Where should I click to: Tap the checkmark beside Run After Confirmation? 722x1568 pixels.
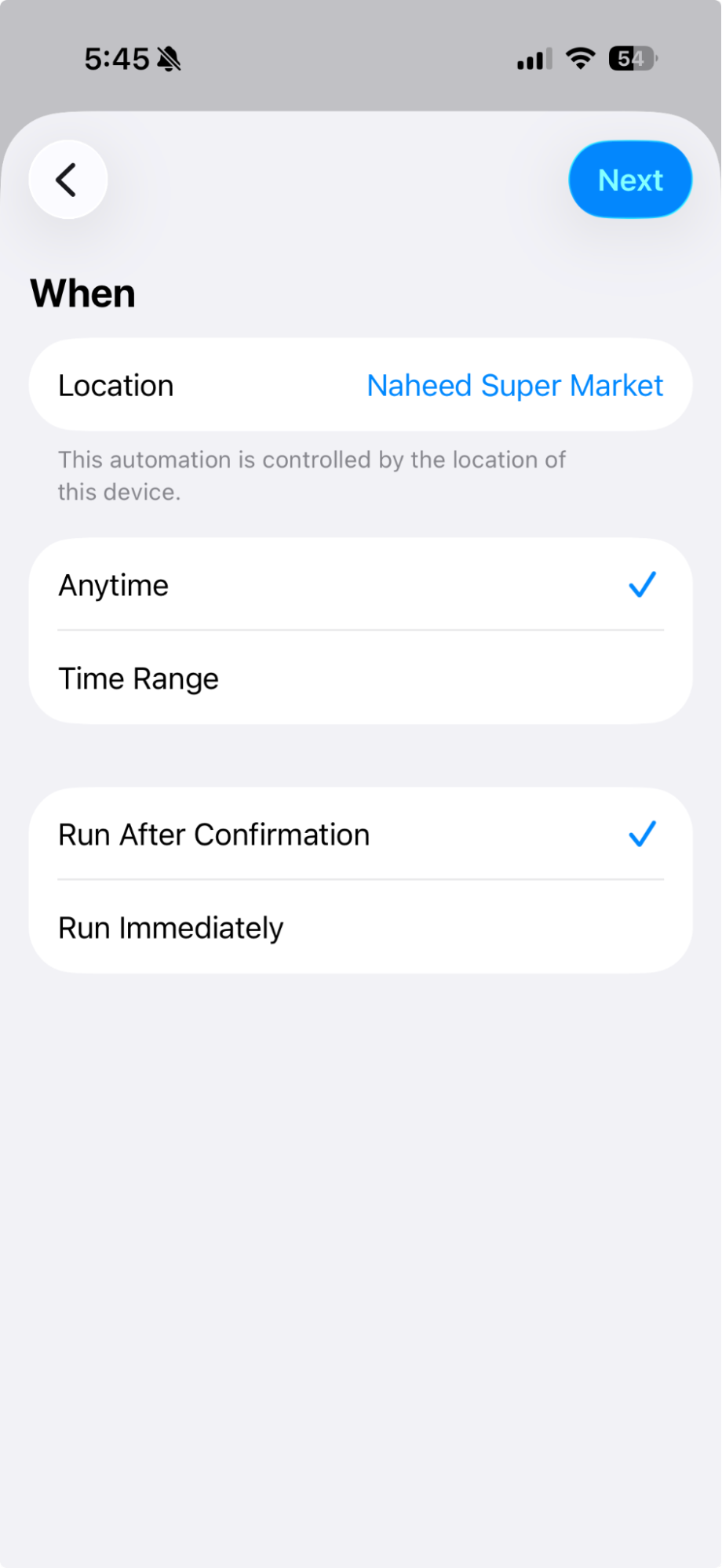[x=642, y=833]
